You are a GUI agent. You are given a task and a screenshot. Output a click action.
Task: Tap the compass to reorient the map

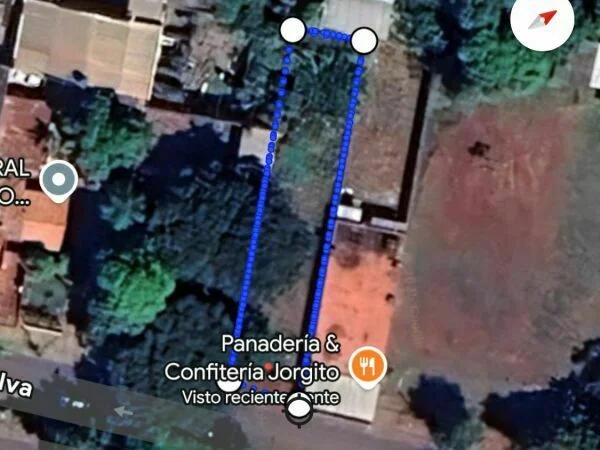tap(543, 19)
